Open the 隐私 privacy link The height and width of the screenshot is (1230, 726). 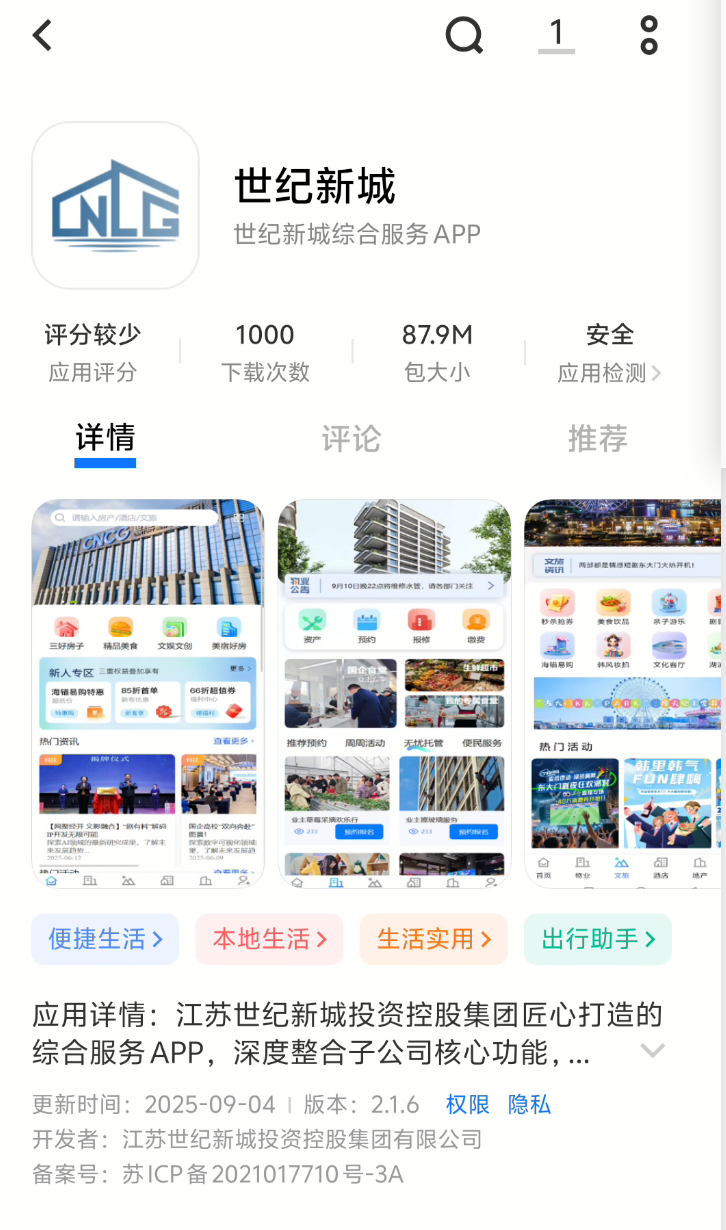click(x=529, y=1104)
